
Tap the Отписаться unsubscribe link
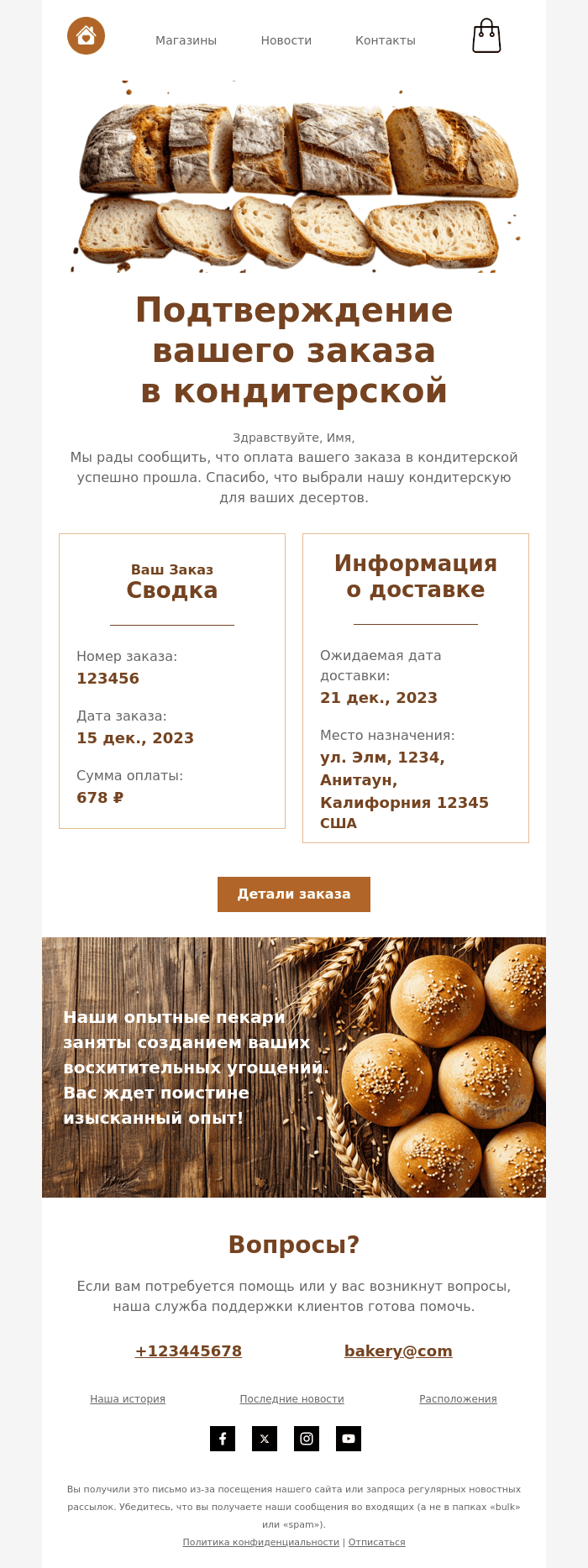click(376, 1542)
